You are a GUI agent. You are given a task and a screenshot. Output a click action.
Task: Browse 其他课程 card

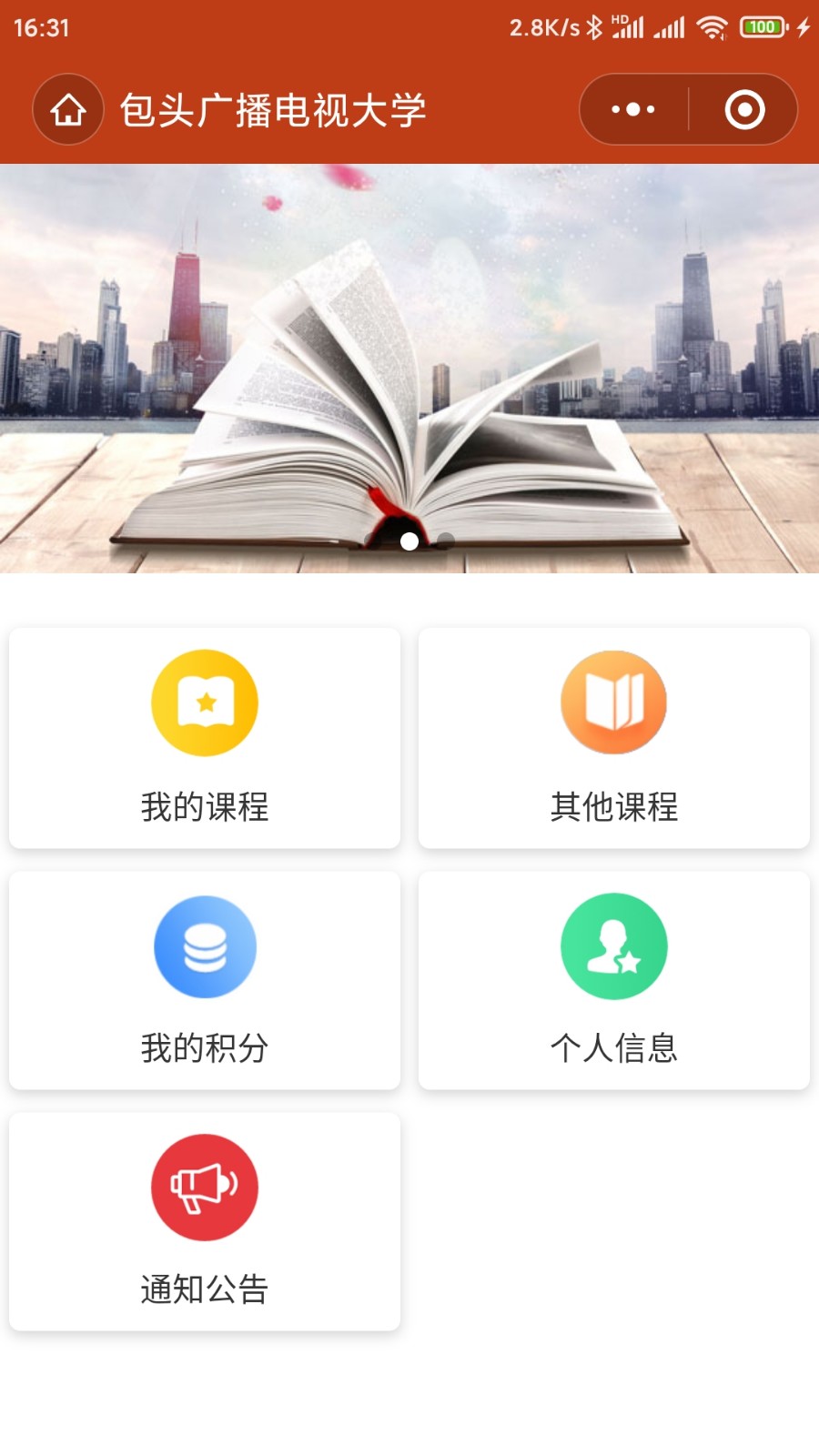coord(614,738)
